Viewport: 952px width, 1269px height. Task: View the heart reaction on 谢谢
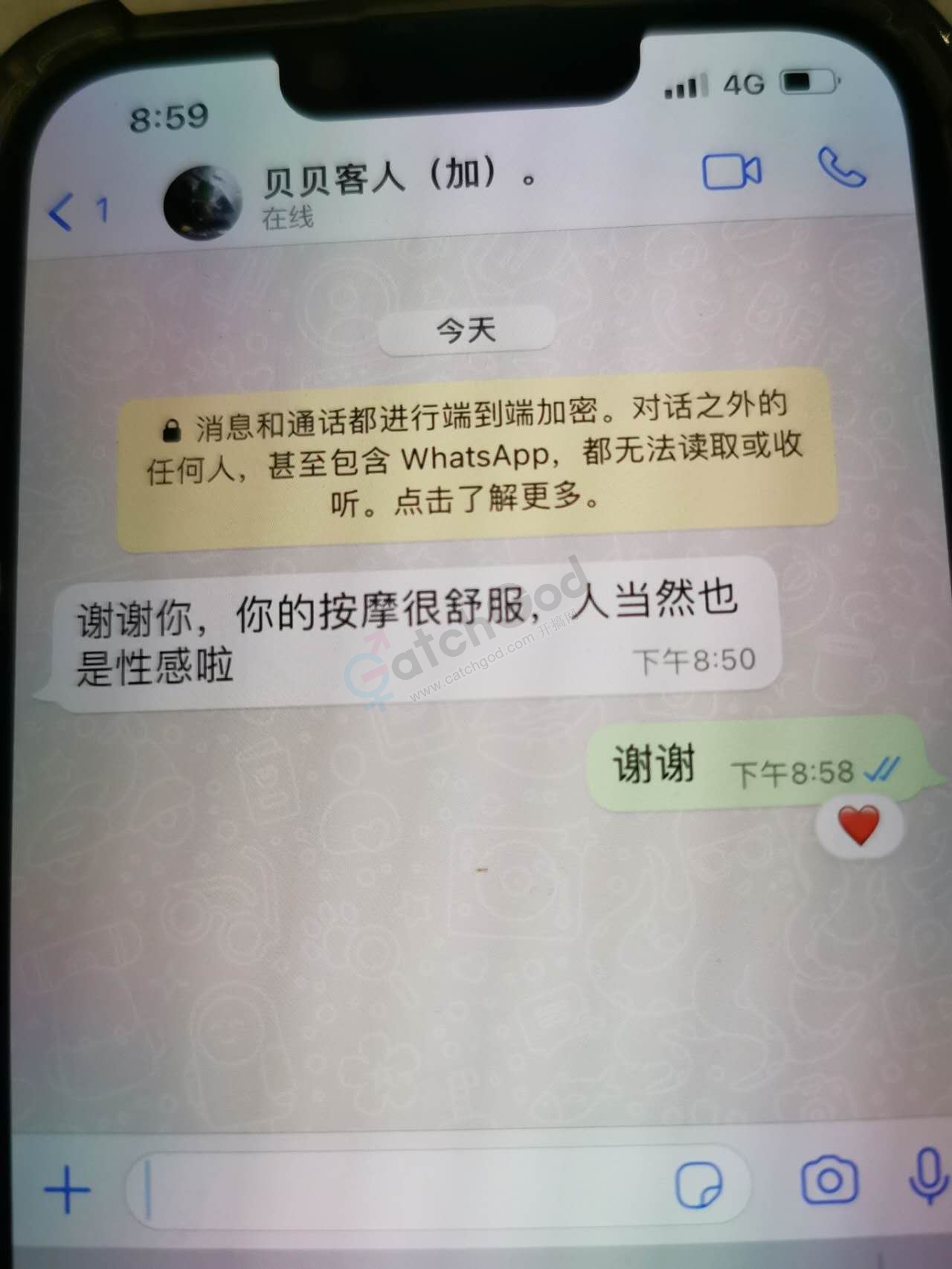pyautogui.click(x=859, y=826)
